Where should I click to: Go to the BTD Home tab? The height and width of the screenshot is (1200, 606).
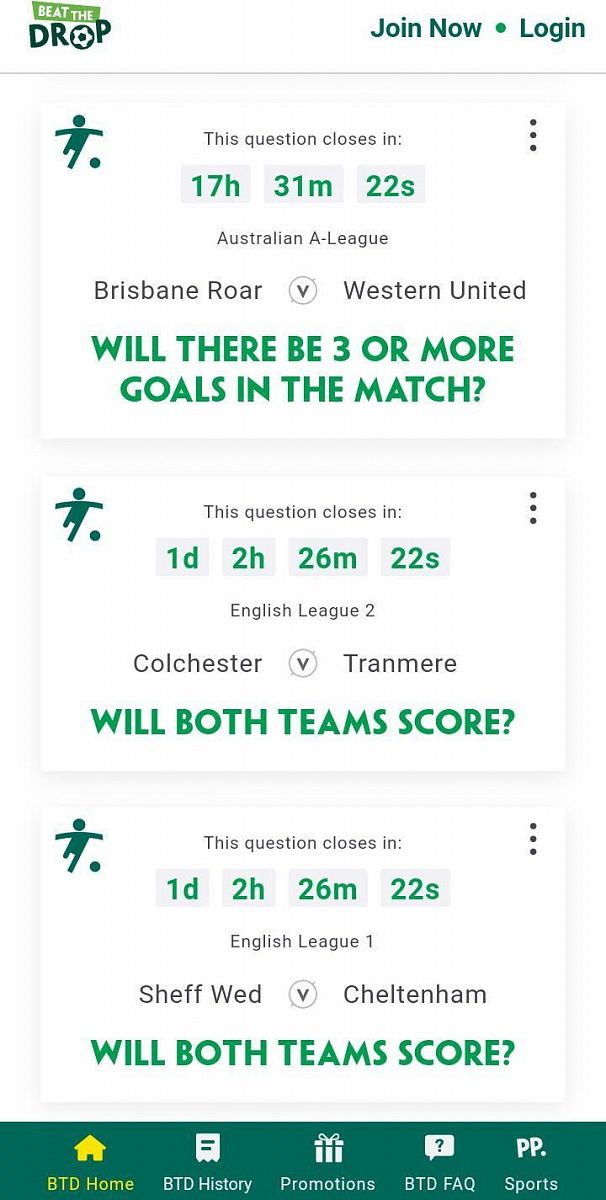pyautogui.click(x=90, y=1163)
